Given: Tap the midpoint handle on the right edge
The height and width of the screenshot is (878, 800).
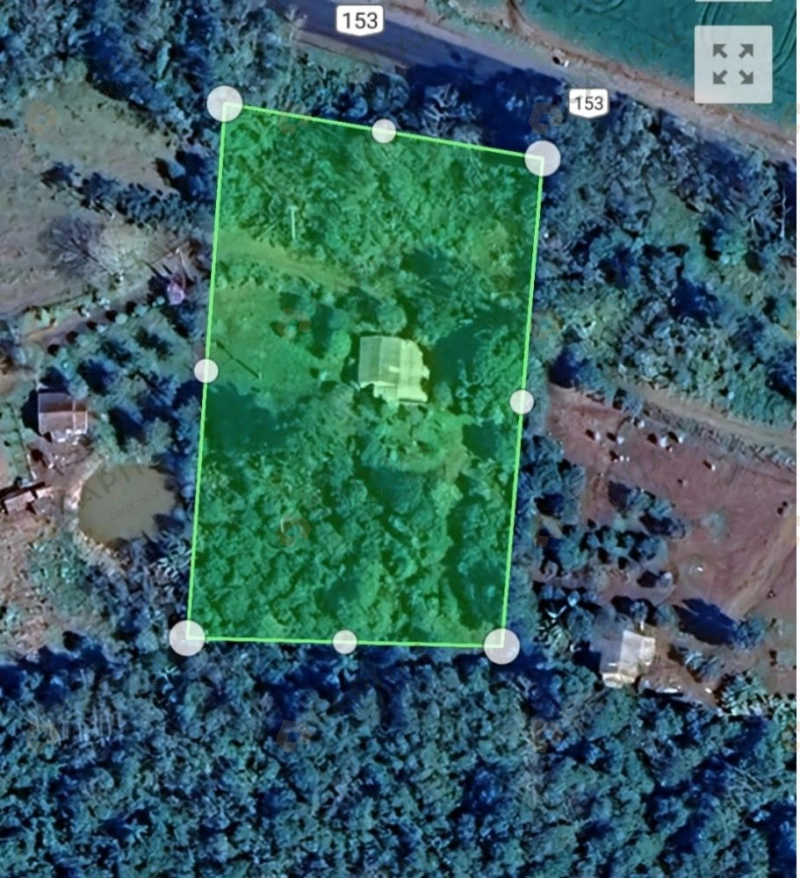Looking at the screenshot, I should (x=522, y=402).
